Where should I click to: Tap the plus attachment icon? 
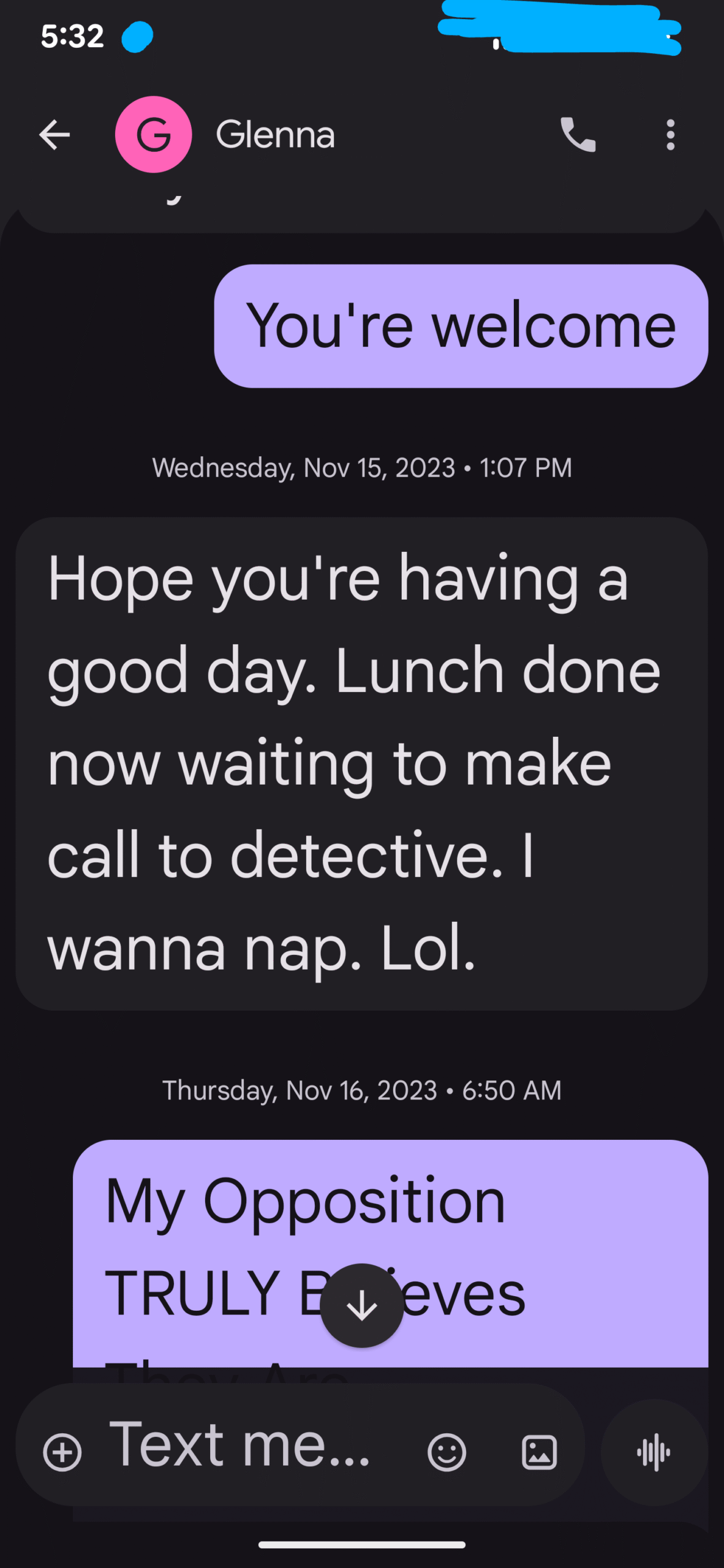(x=62, y=1452)
